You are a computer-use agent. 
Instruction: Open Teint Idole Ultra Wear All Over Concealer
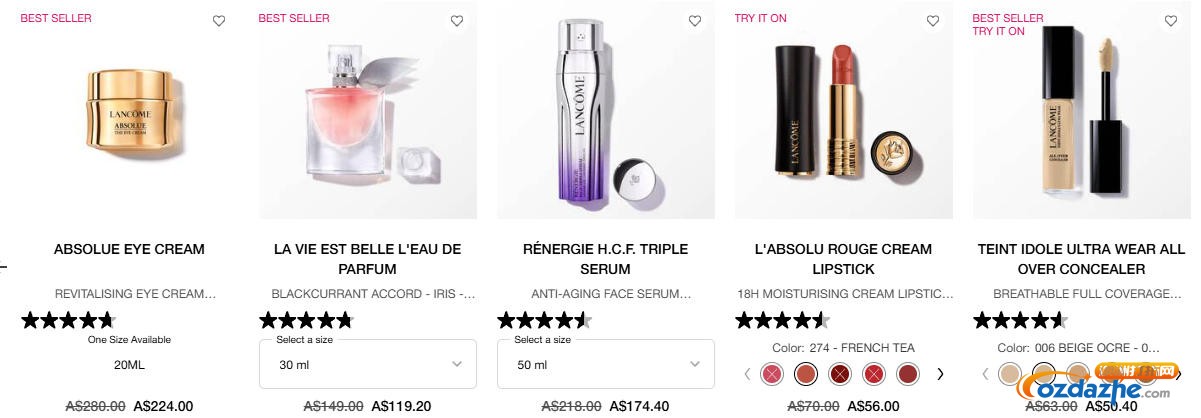click(1081, 258)
